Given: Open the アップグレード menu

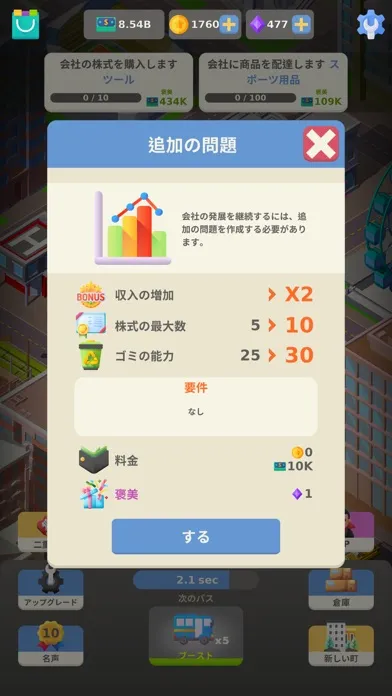Looking at the screenshot, I should pos(51,588).
